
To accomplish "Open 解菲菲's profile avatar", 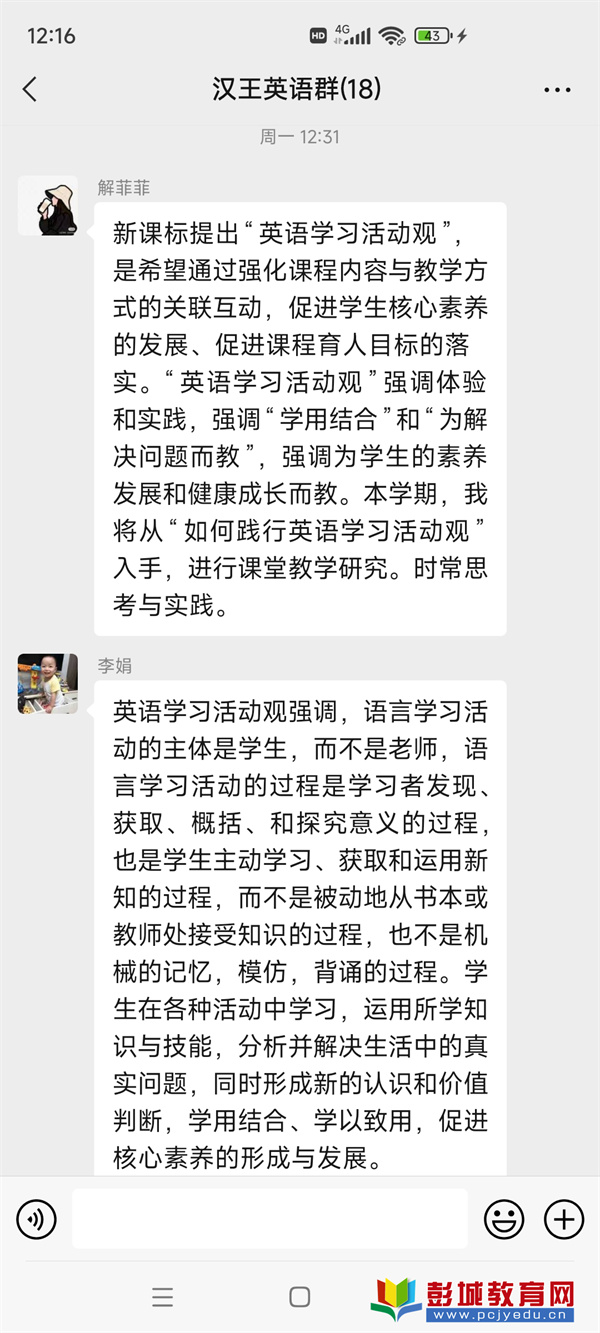I will point(48,206).
